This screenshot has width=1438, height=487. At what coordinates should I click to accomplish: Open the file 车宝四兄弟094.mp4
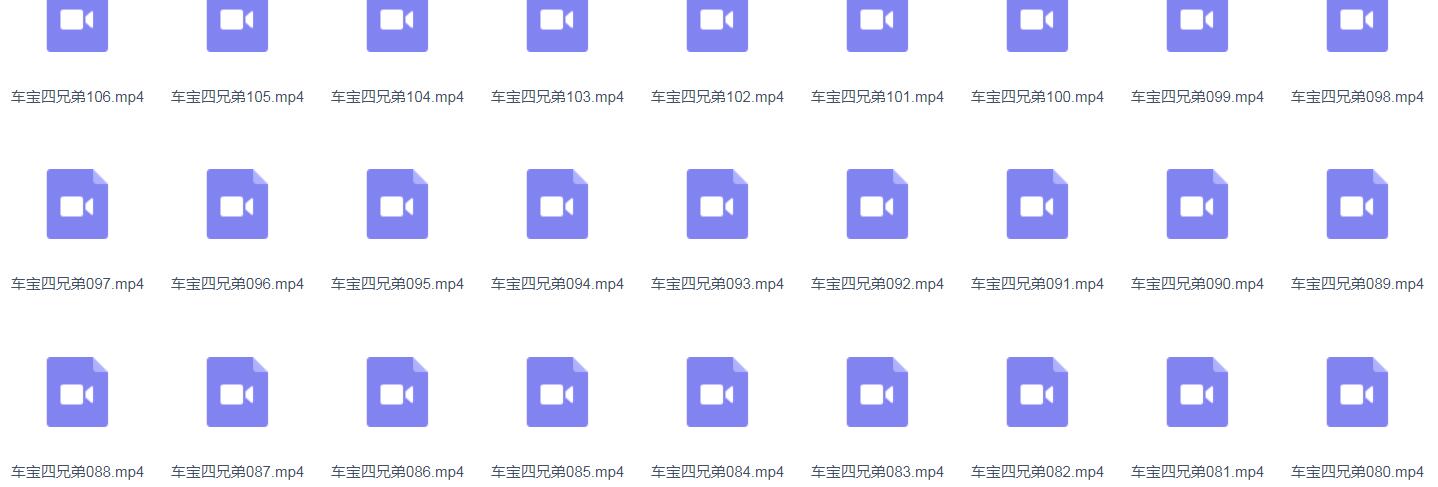557,205
